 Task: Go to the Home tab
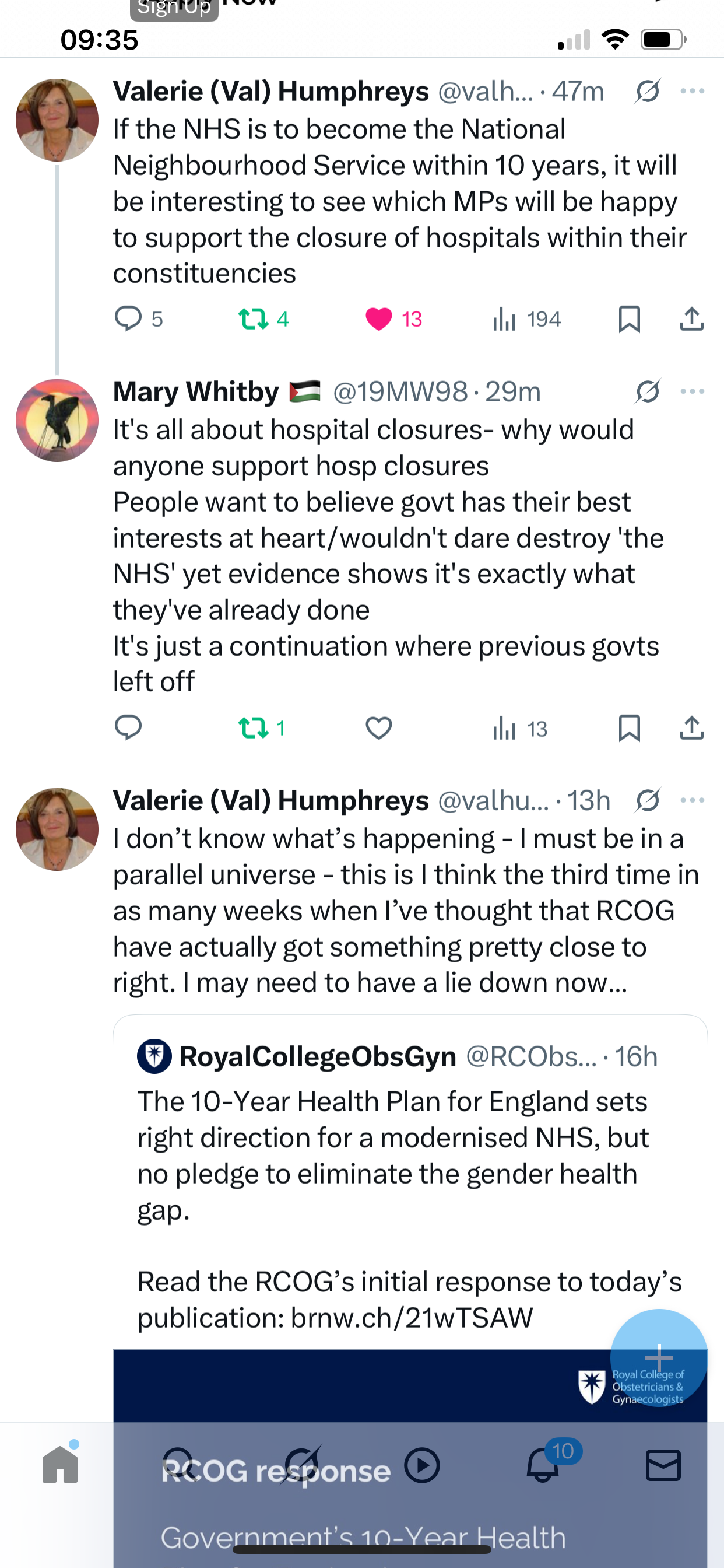coord(60,1464)
